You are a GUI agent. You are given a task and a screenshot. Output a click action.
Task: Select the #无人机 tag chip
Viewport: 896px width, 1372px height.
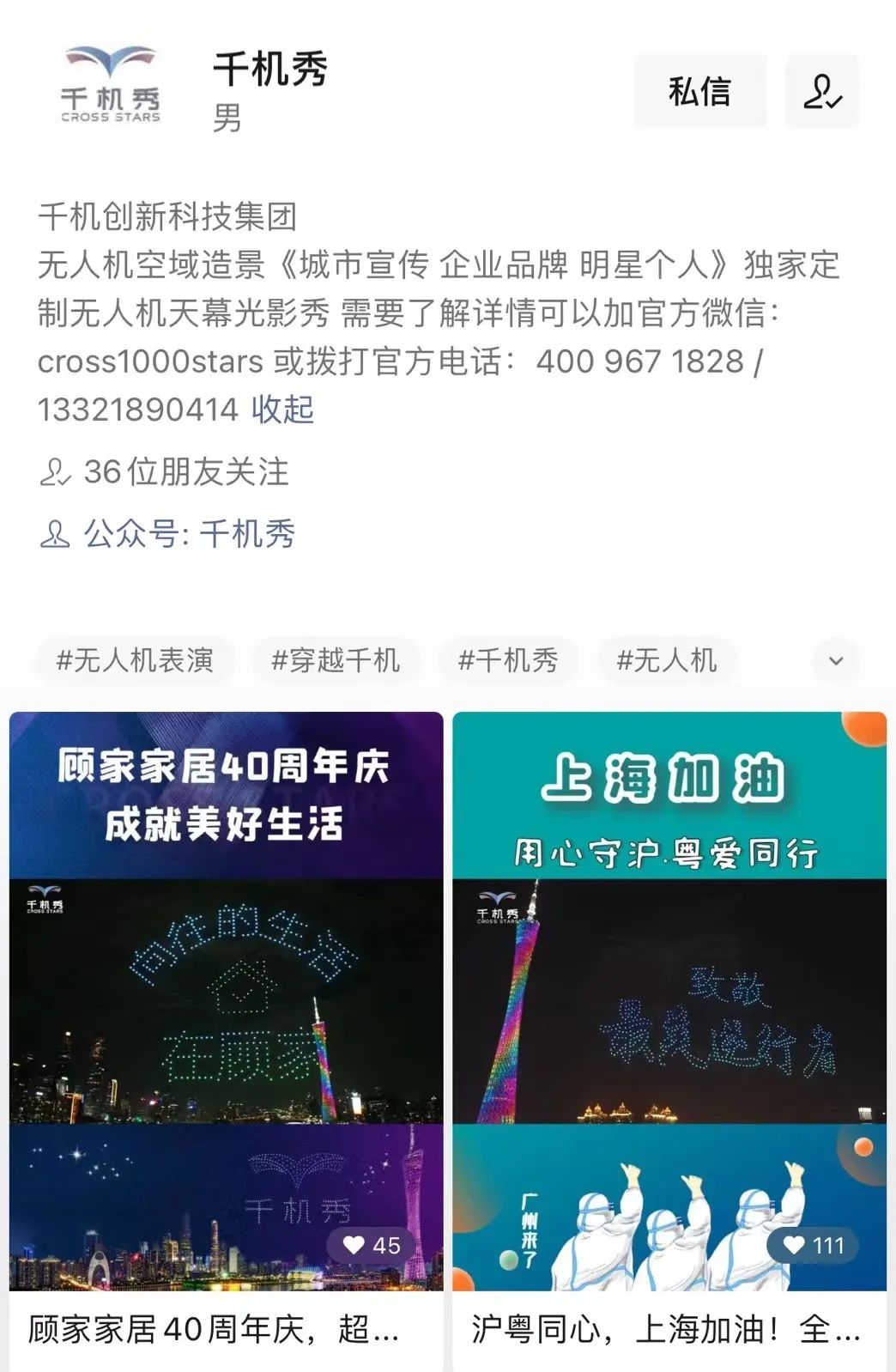[667, 660]
